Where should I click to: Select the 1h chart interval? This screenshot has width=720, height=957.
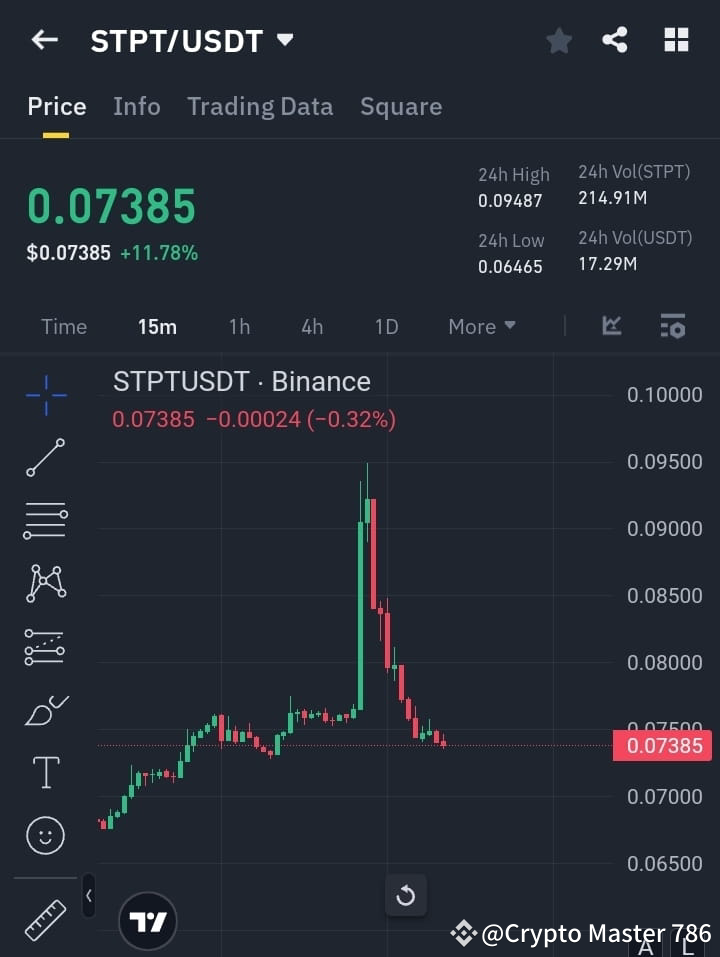[239, 326]
